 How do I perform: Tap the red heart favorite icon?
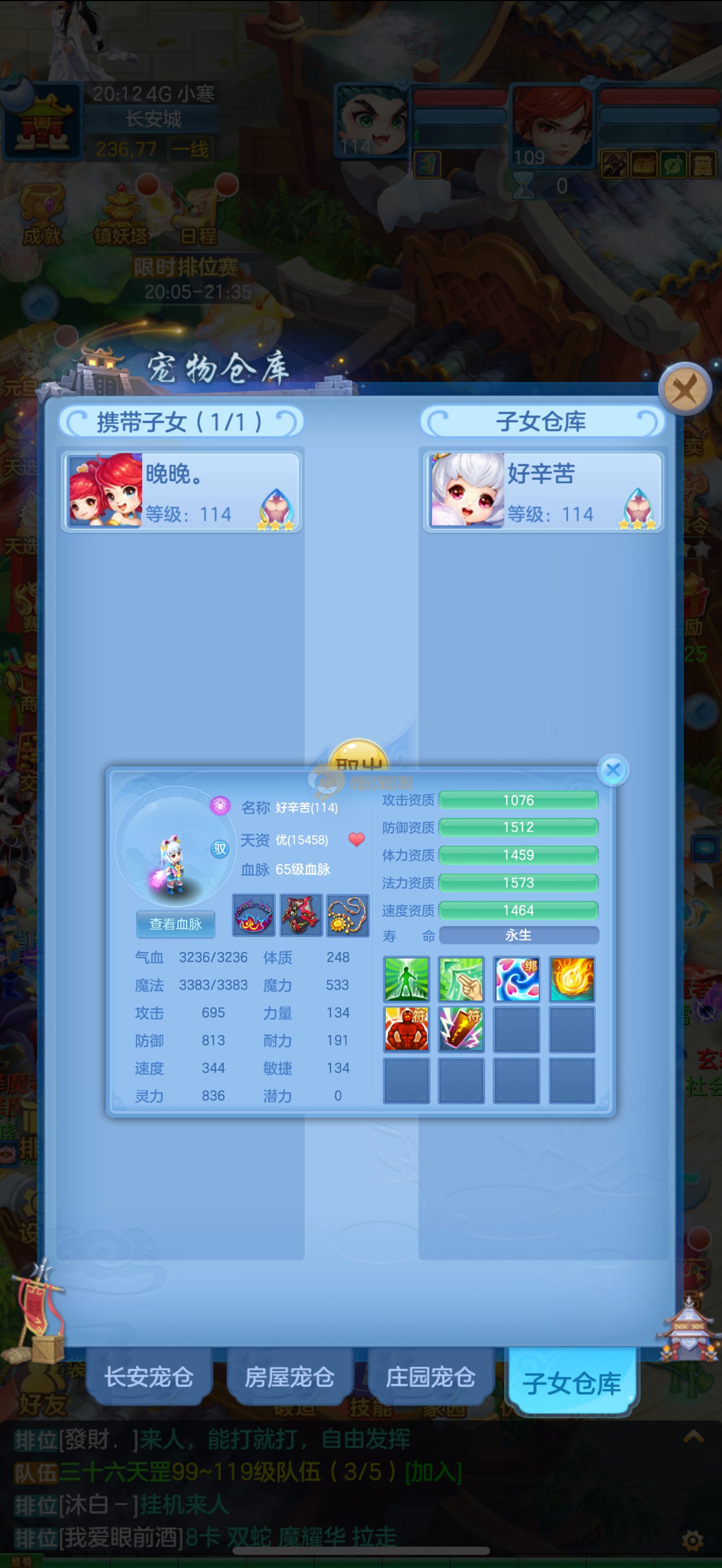356,839
